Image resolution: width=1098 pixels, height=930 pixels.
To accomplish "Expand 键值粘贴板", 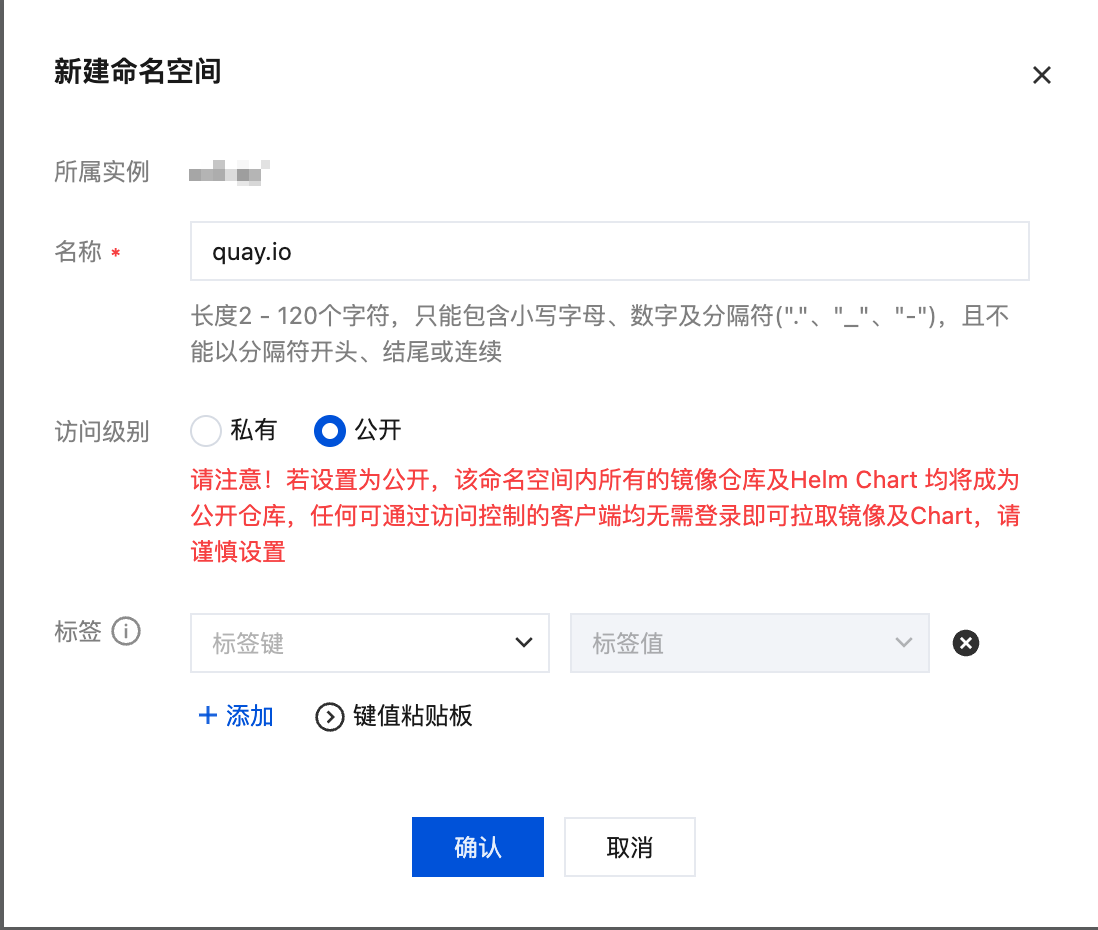I will (394, 716).
